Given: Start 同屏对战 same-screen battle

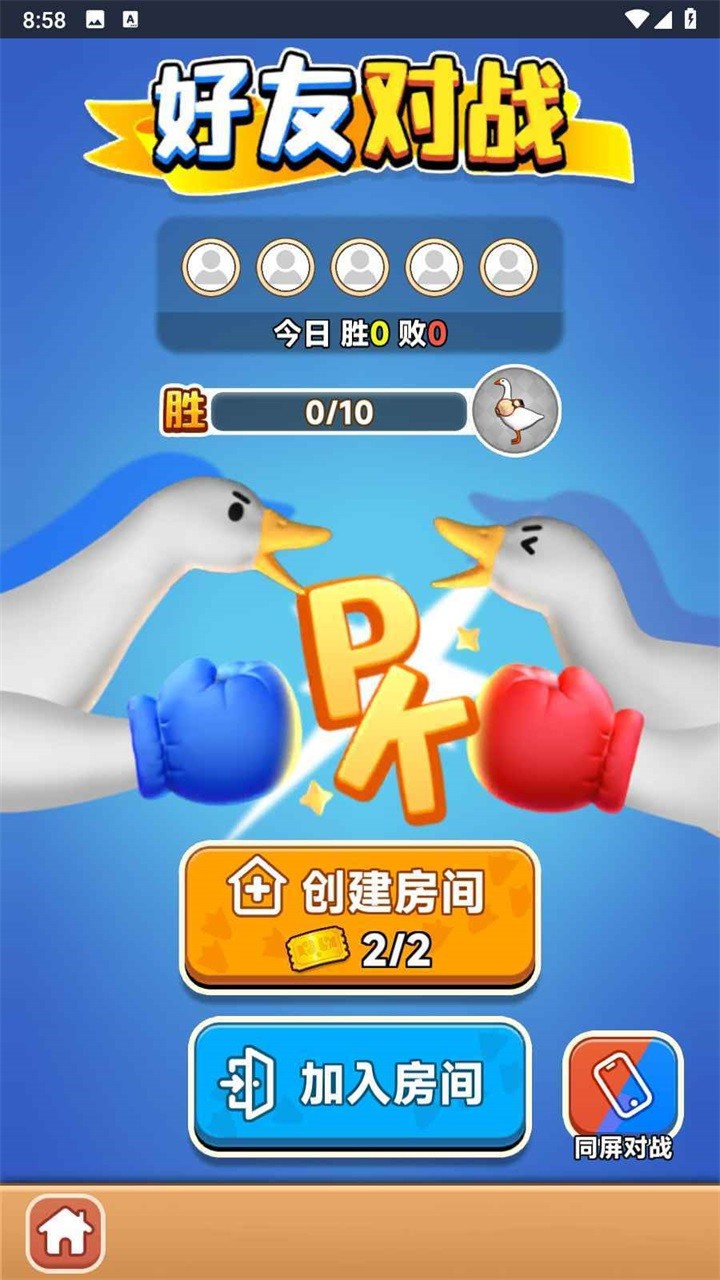Looking at the screenshot, I should (x=622, y=1090).
